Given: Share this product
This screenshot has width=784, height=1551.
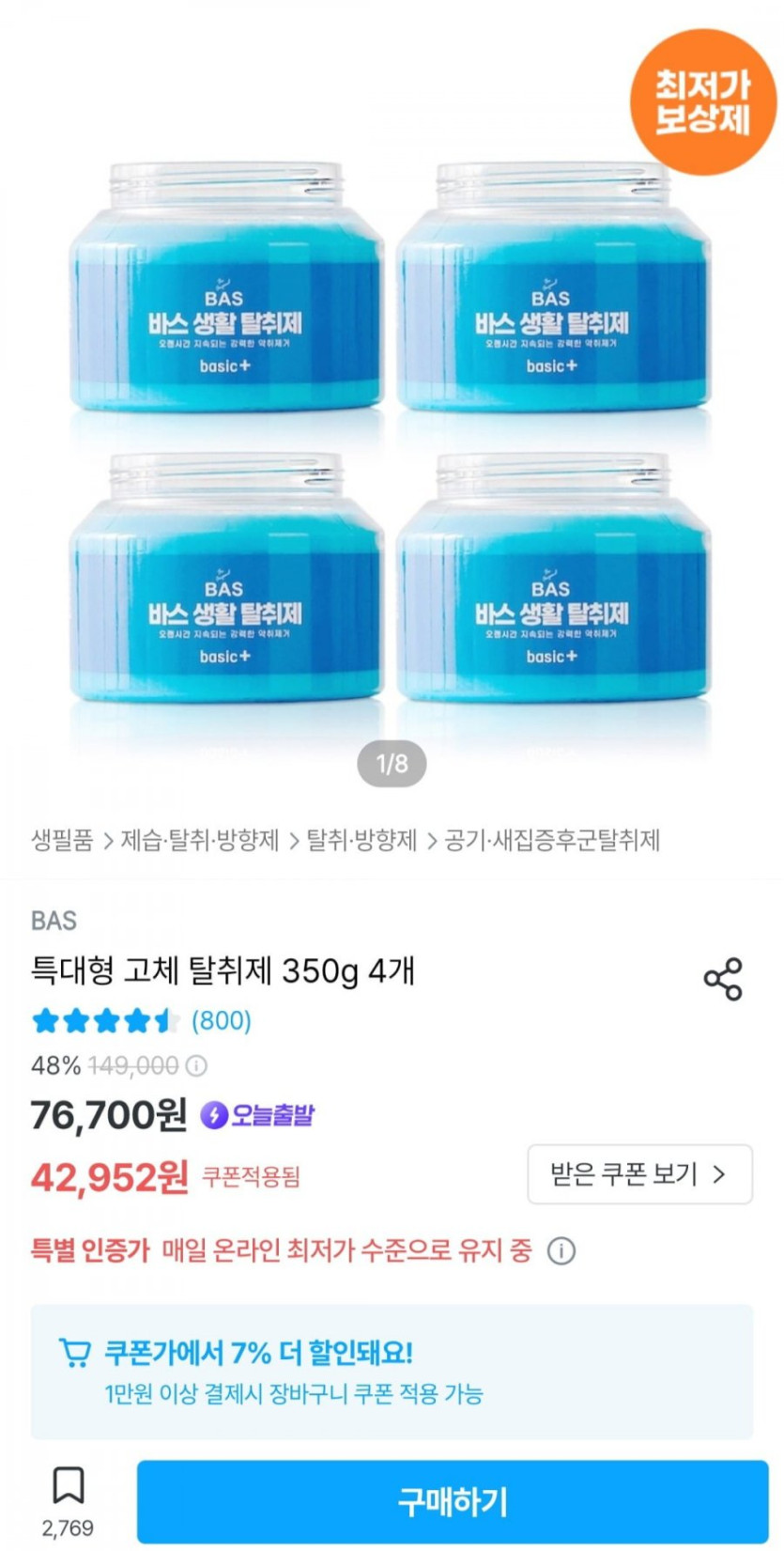Looking at the screenshot, I should pyautogui.click(x=722, y=979).
